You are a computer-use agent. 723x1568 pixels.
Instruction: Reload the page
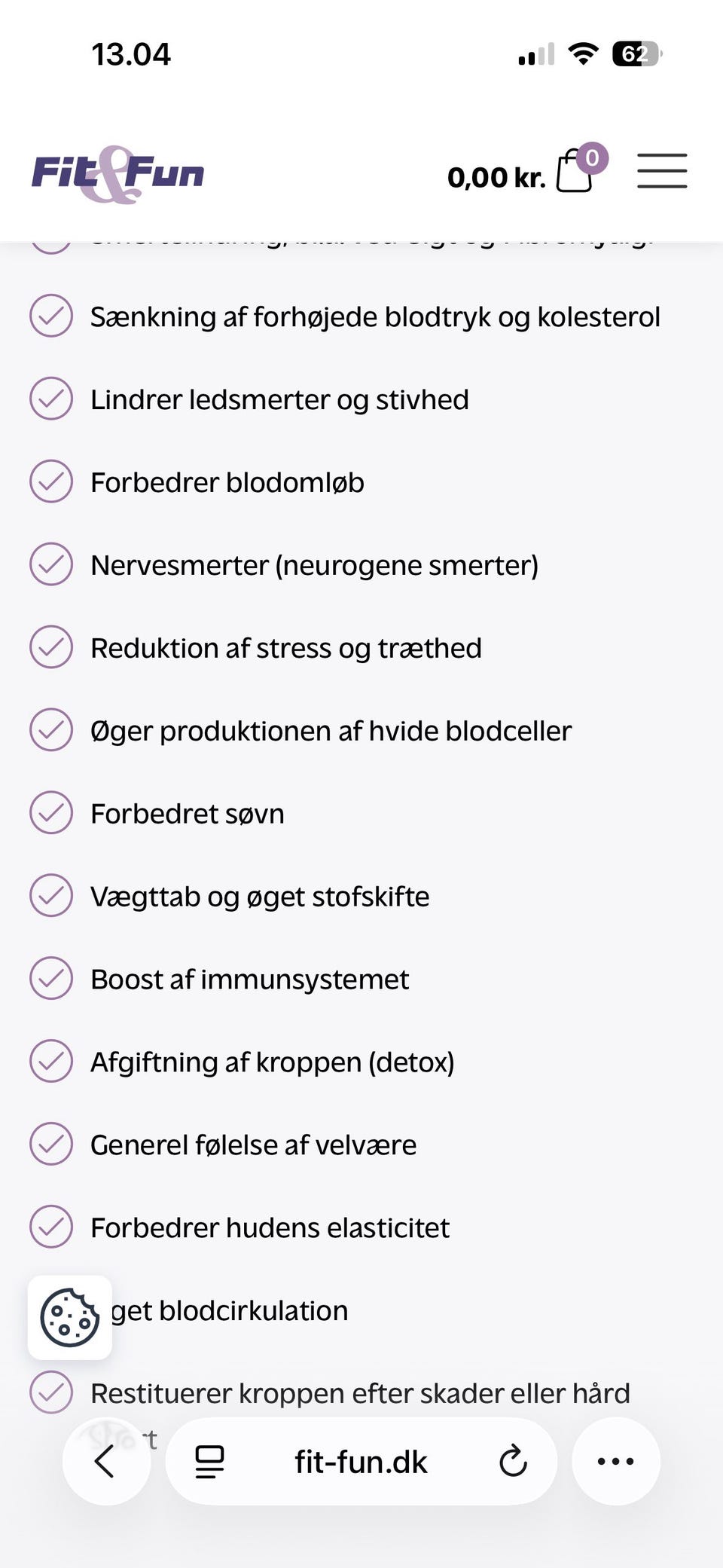click(x=513, y=1461)
